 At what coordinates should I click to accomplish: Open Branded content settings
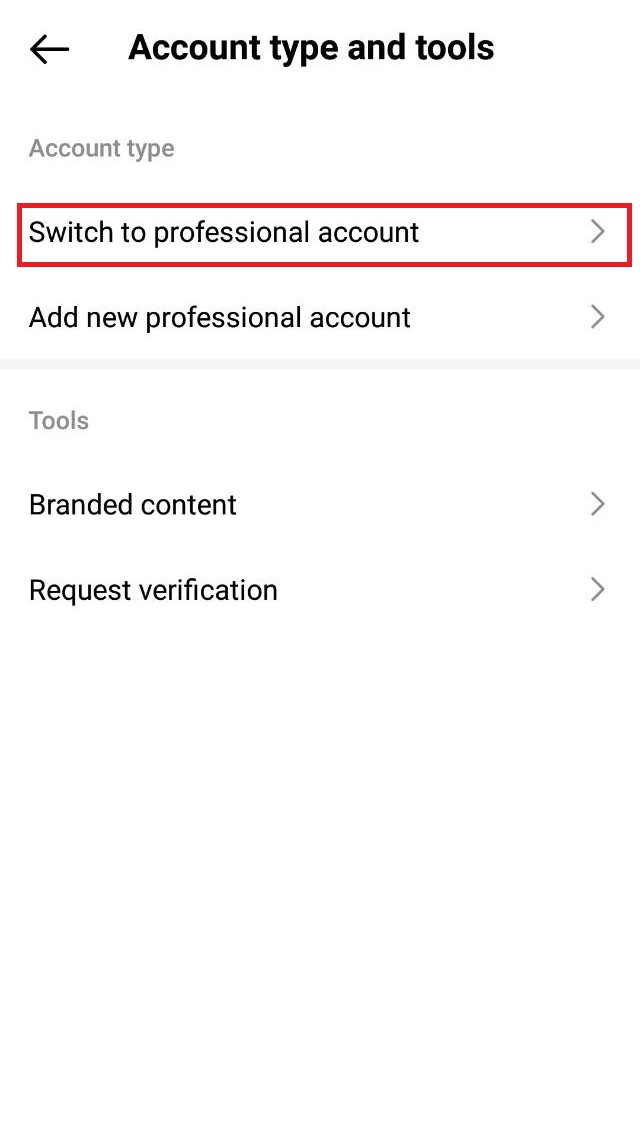tap(320, 505)
